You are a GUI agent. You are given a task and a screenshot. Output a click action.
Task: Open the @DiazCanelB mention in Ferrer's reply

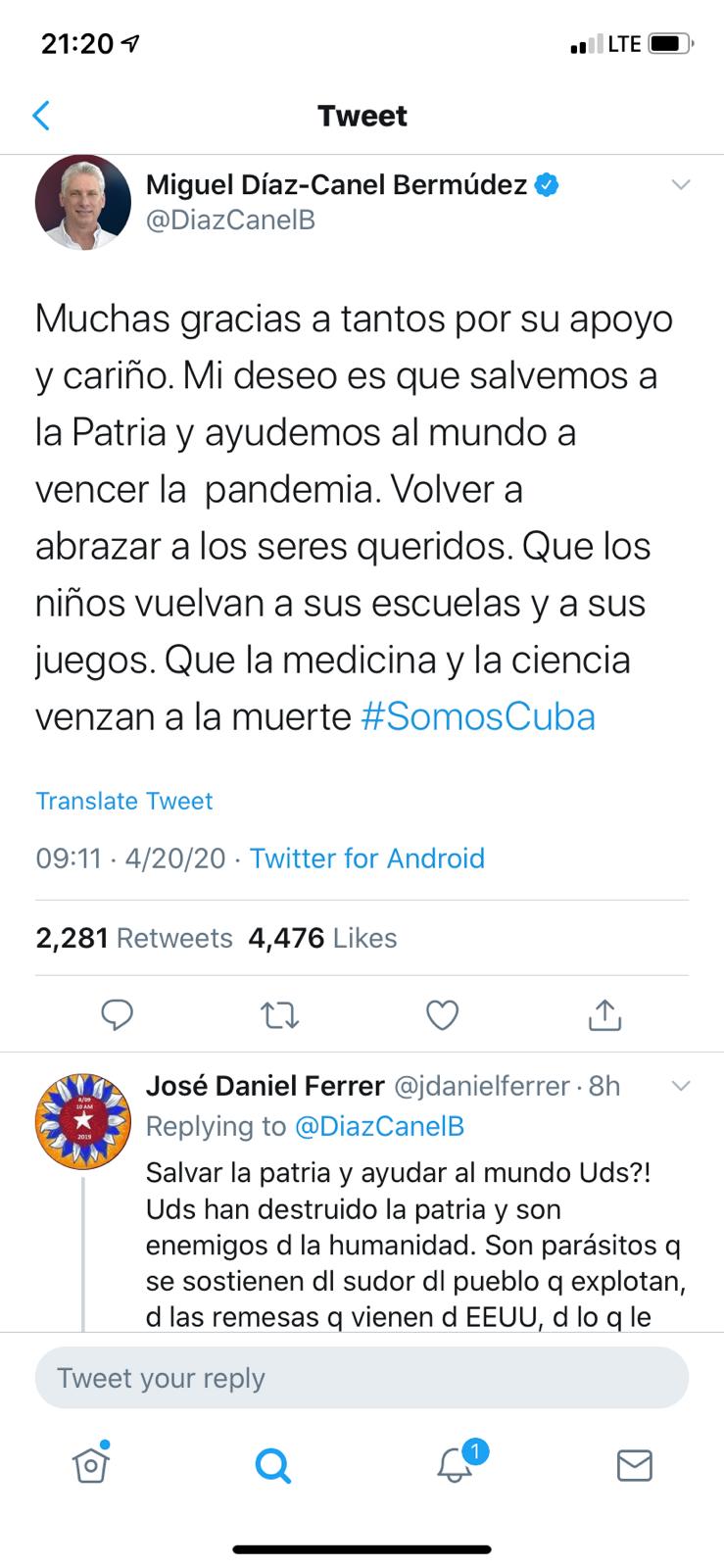click(x=379, y=1127)
